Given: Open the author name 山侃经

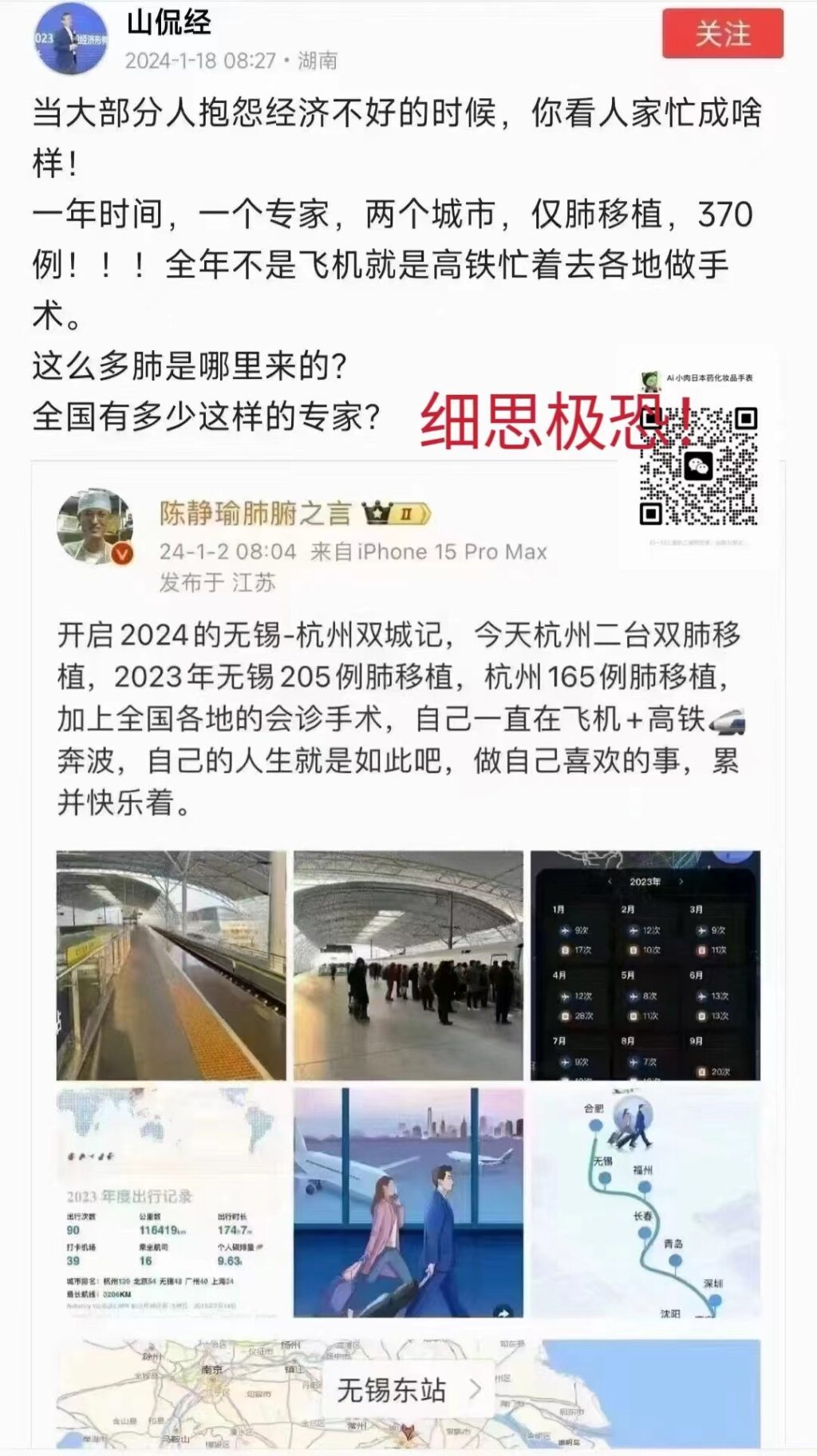Looking at the screenshot, I should coord(168,22).
